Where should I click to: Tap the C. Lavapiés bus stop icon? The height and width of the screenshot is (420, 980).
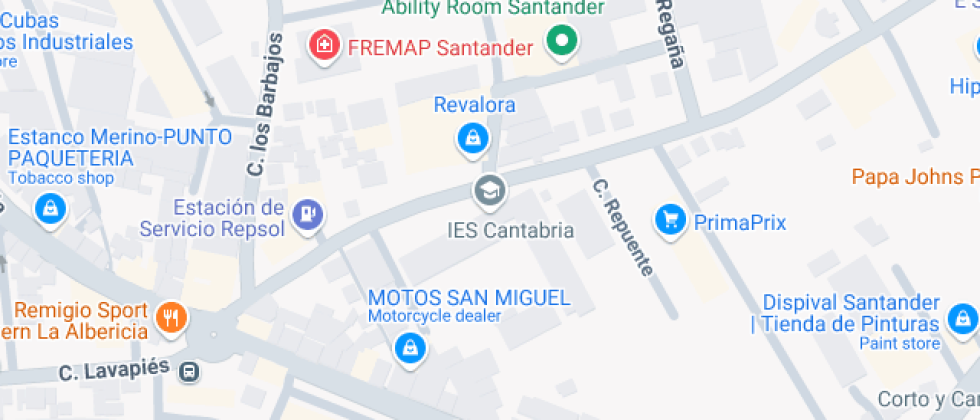[189, 373]
